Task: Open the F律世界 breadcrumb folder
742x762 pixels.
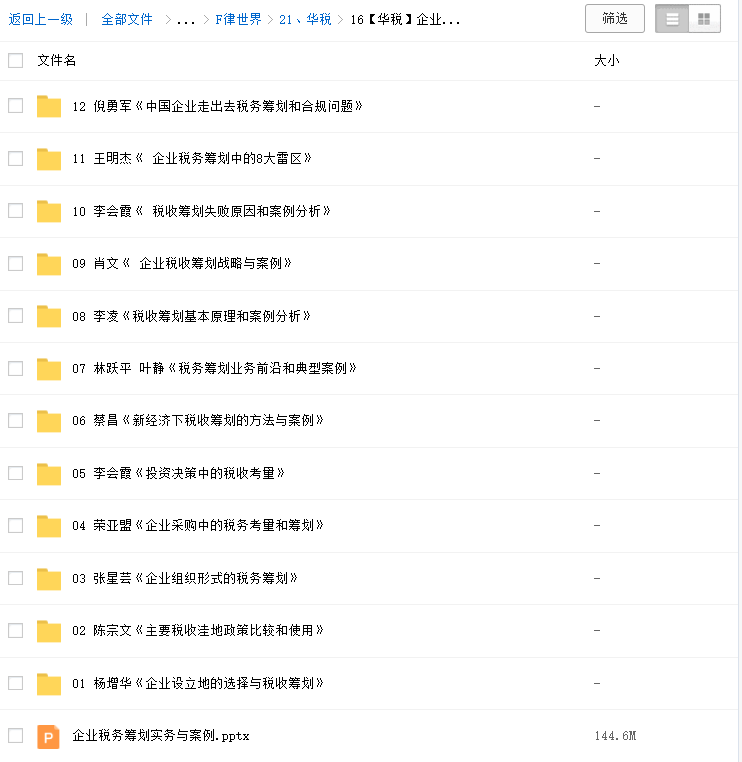Action: 237,19
